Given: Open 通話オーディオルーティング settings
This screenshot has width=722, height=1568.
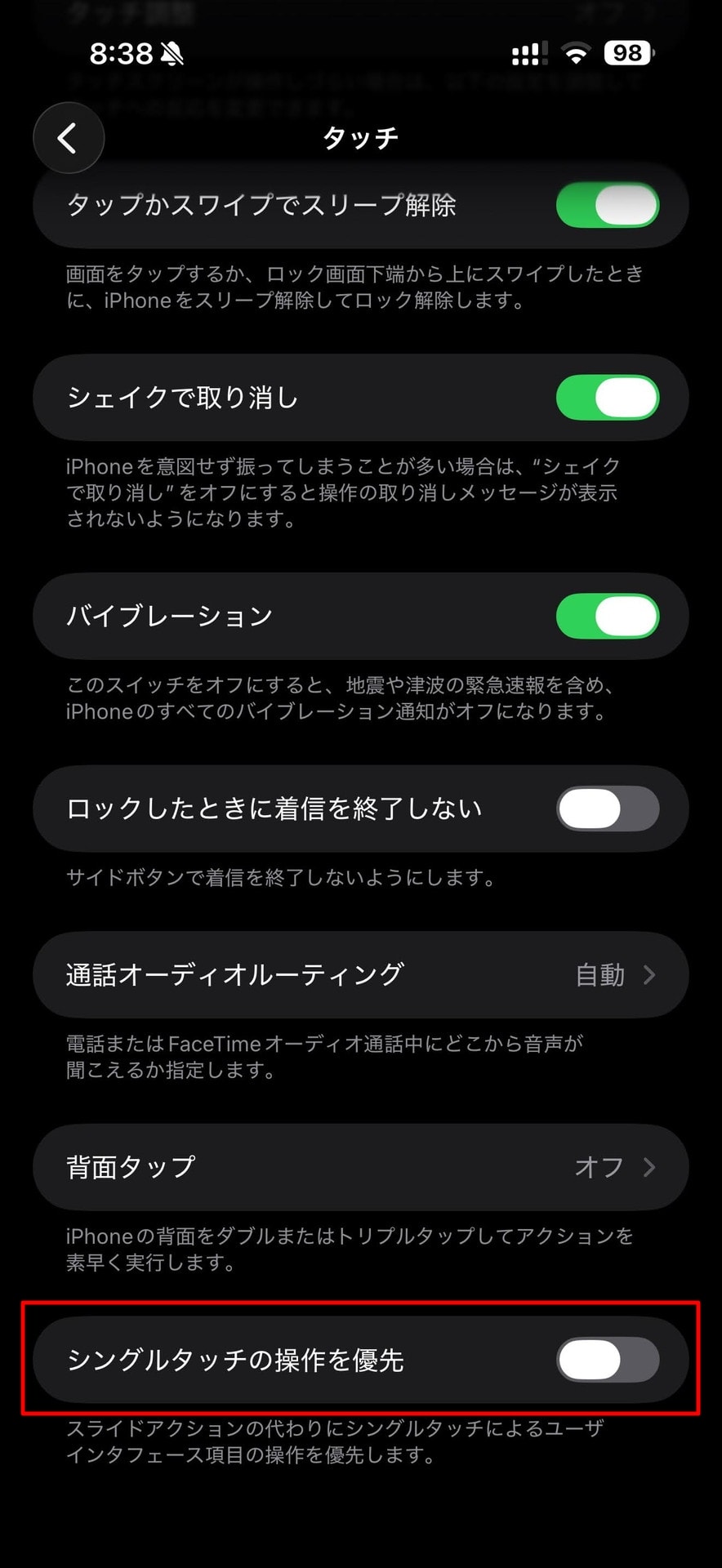Looking at the screenshot, I should (360, 974).
